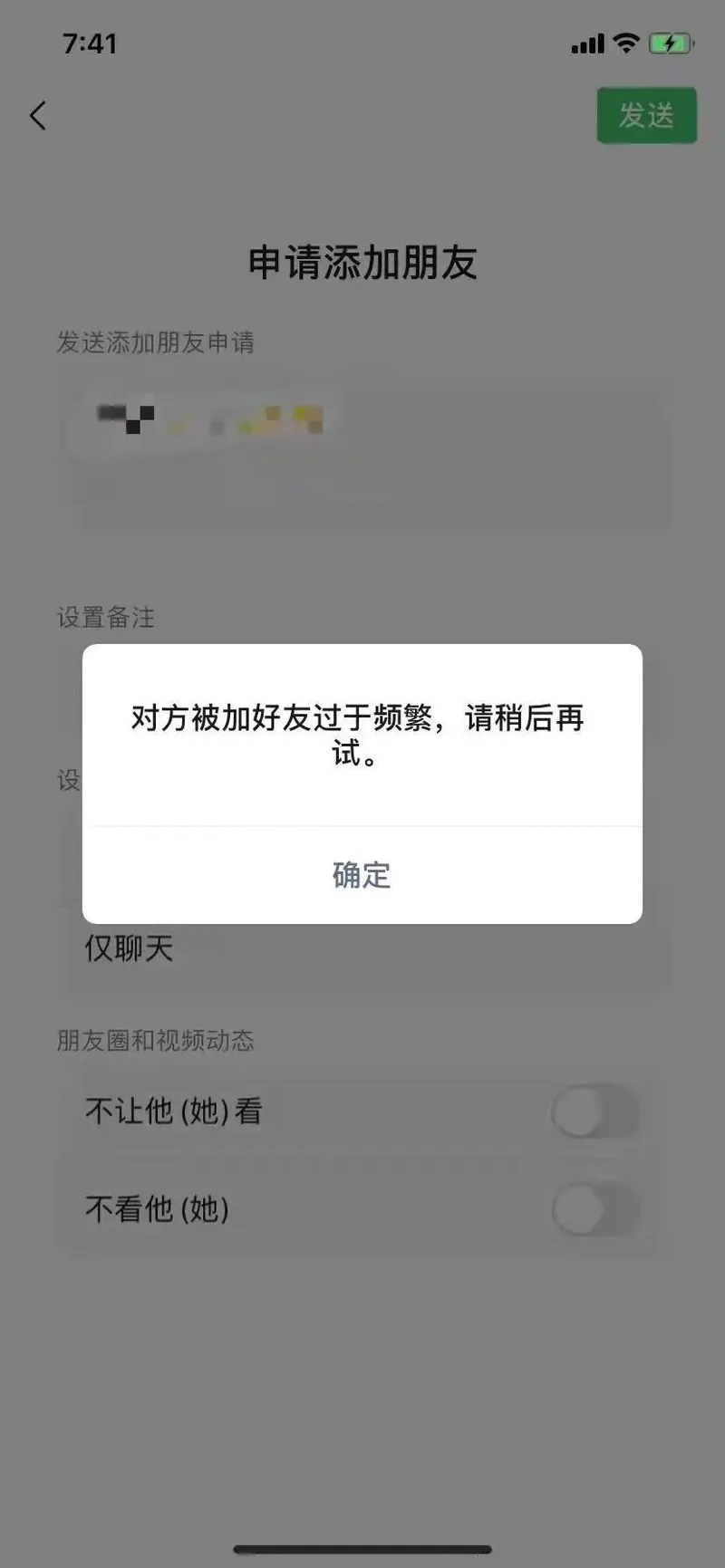Toggle the 不看他(她) switch
This screenshot has height=1568, width=725.
(x=595, y=1208)
